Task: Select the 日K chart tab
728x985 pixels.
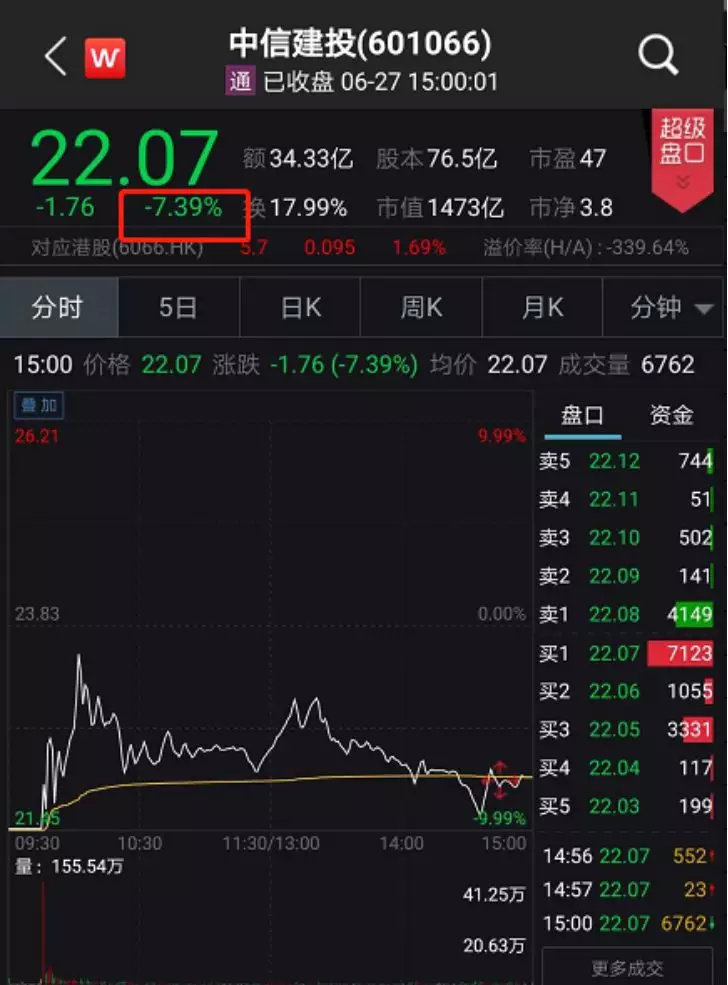Action: tap(300, 307)
